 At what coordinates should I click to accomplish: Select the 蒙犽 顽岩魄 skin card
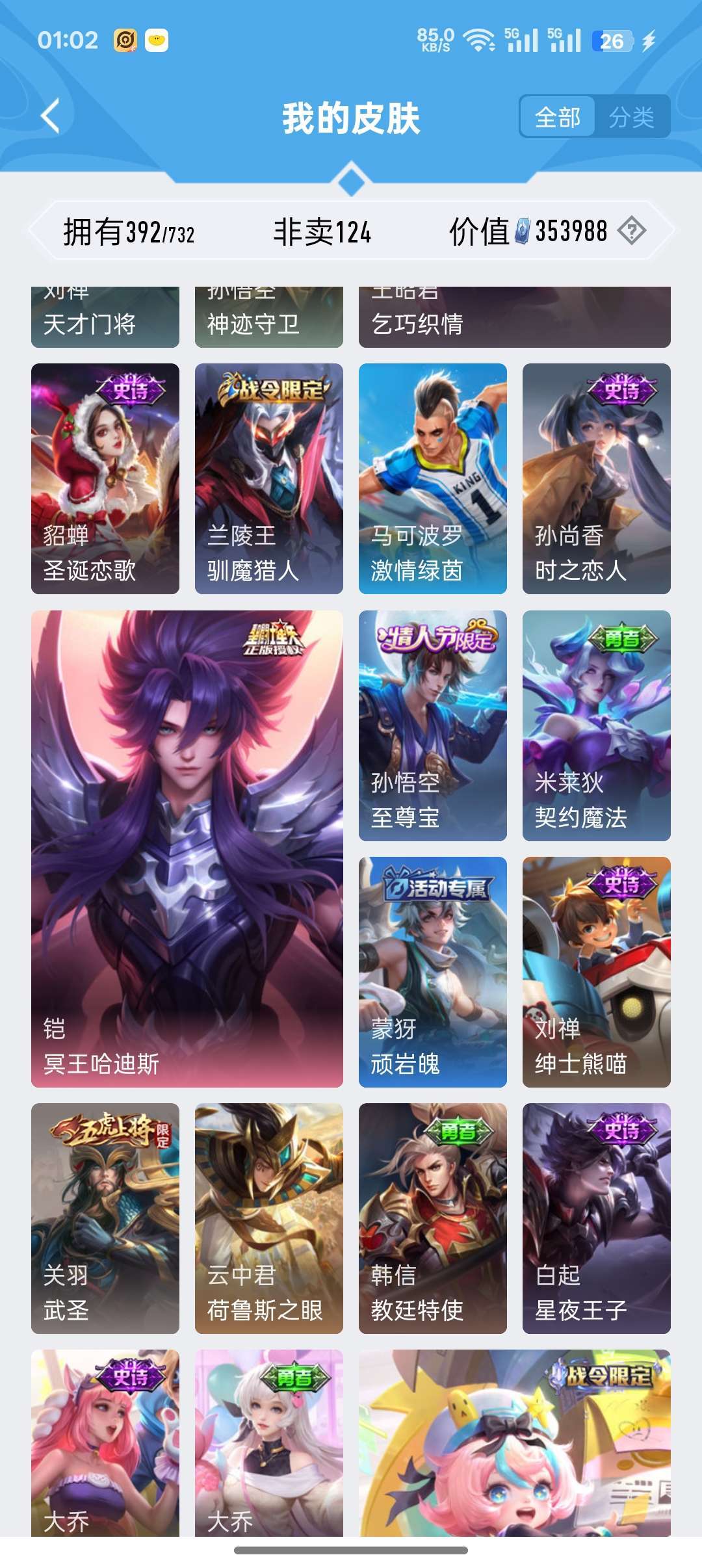(433, 972)
